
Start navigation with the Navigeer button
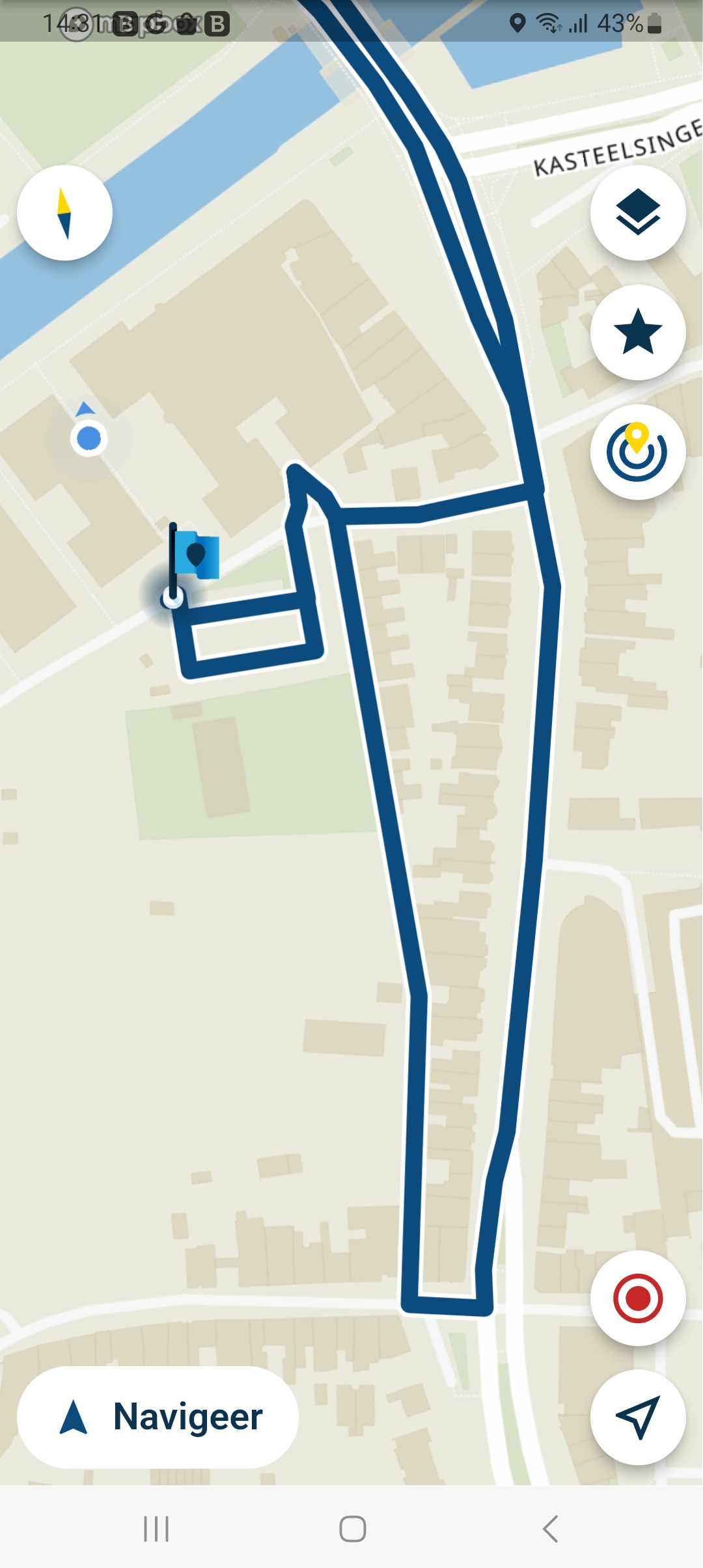[x=158, y=1417]
